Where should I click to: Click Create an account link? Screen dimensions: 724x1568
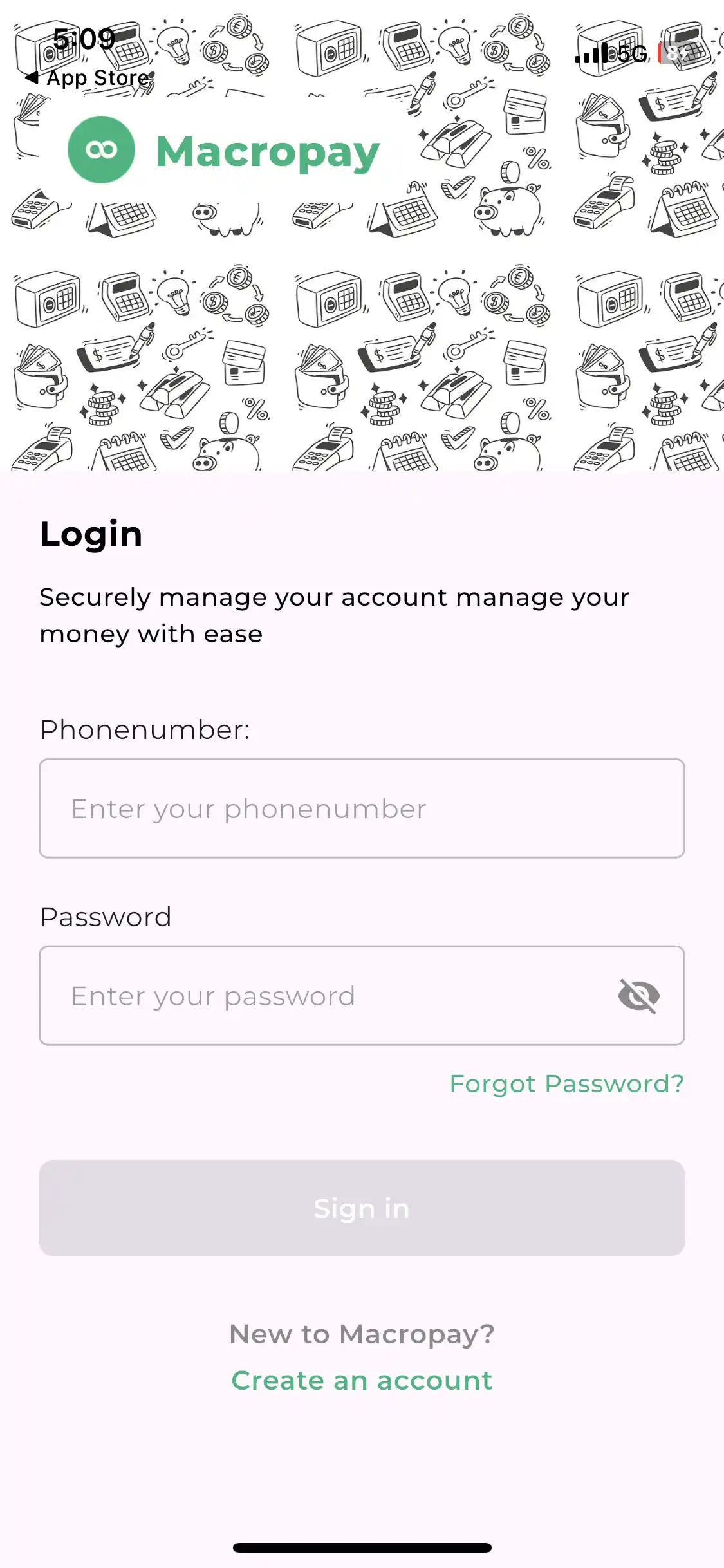(362, 1379)
